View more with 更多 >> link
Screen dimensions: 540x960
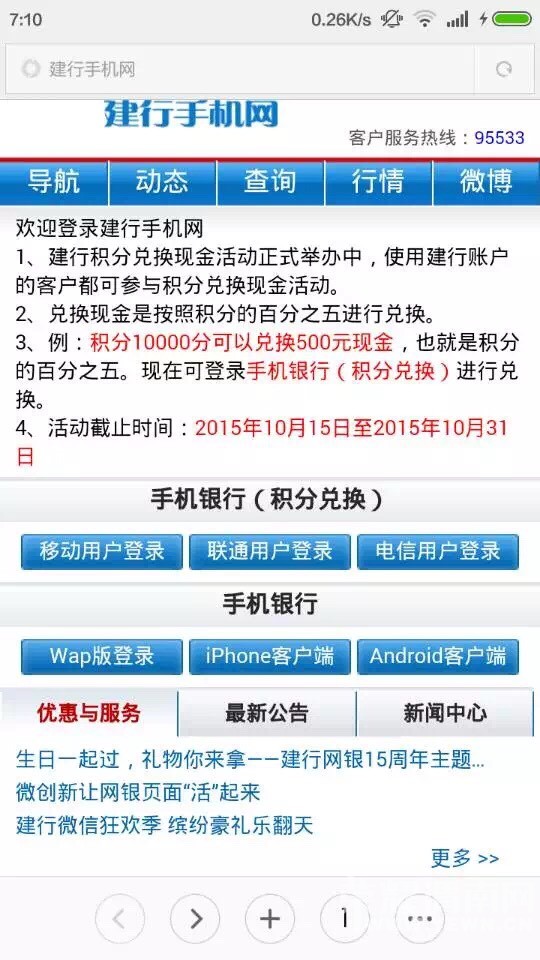pos(465,858)
